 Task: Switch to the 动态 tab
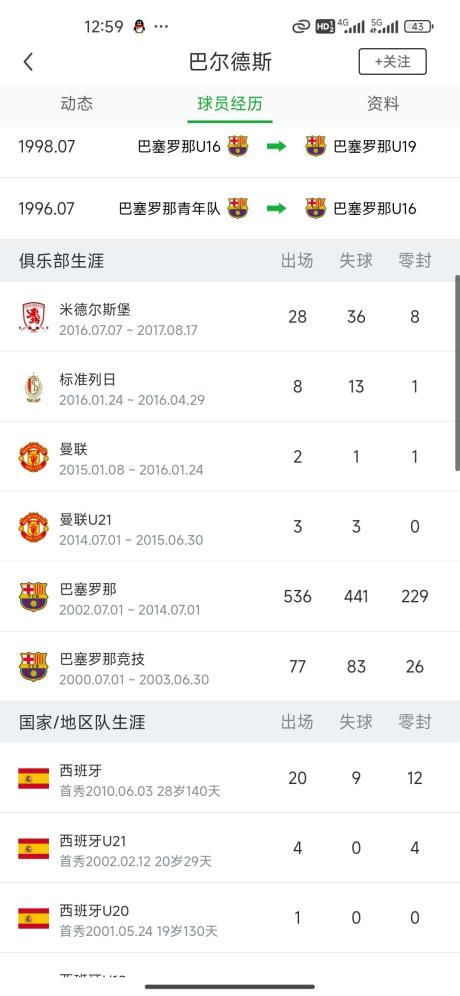[x=77, y=104]
